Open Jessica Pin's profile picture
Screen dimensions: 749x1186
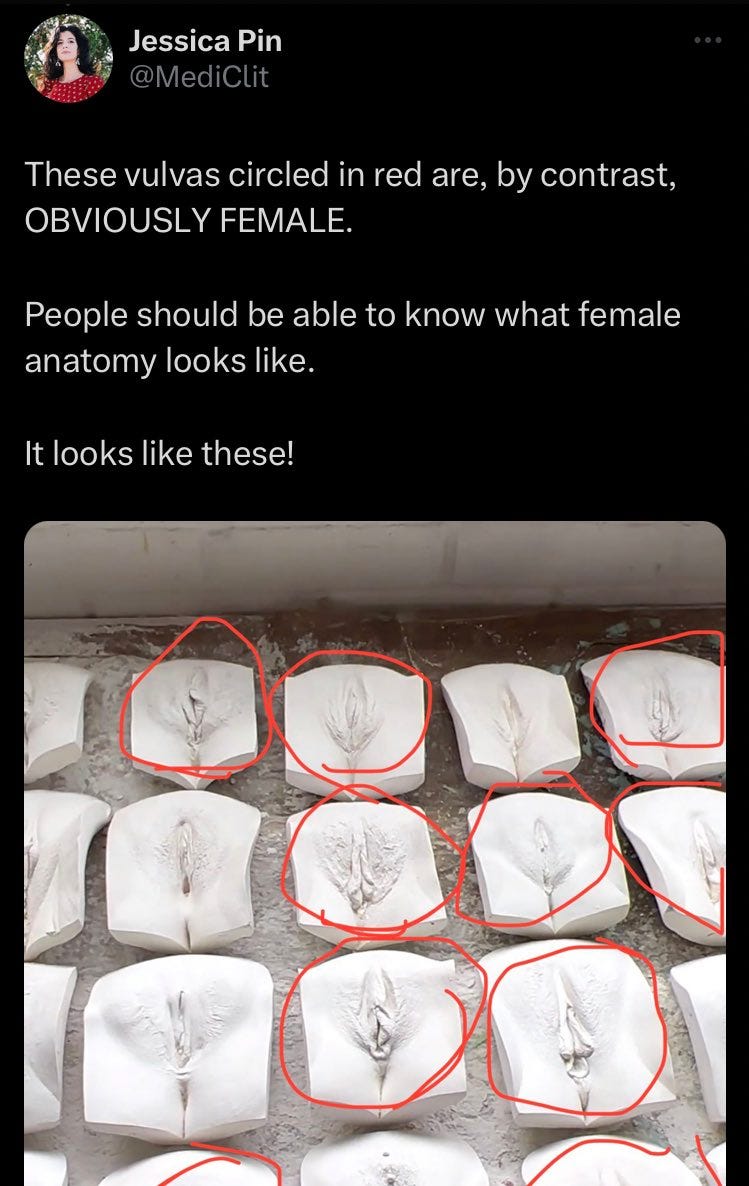(68, 58)
